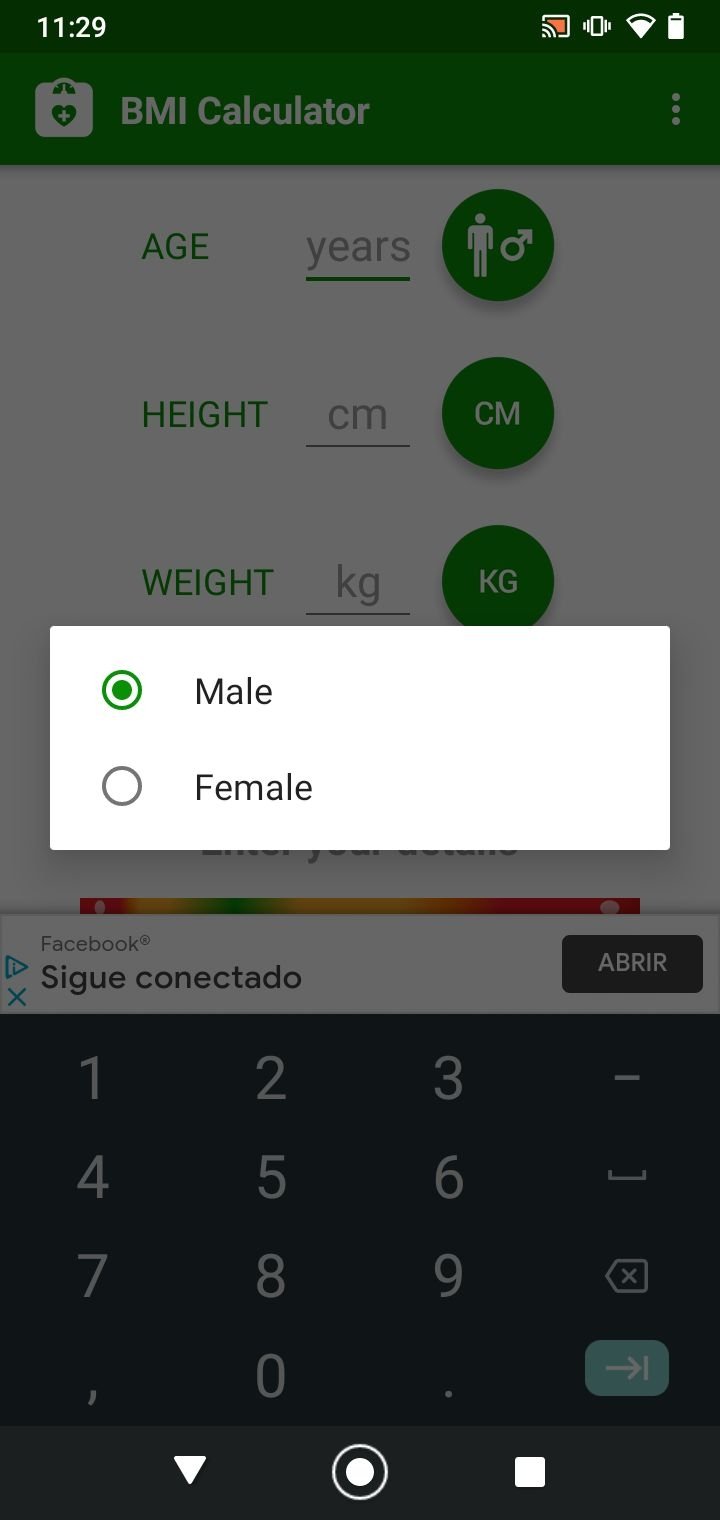Tap the decimal point key
720x1520 pixels.
click(449, 1376)
